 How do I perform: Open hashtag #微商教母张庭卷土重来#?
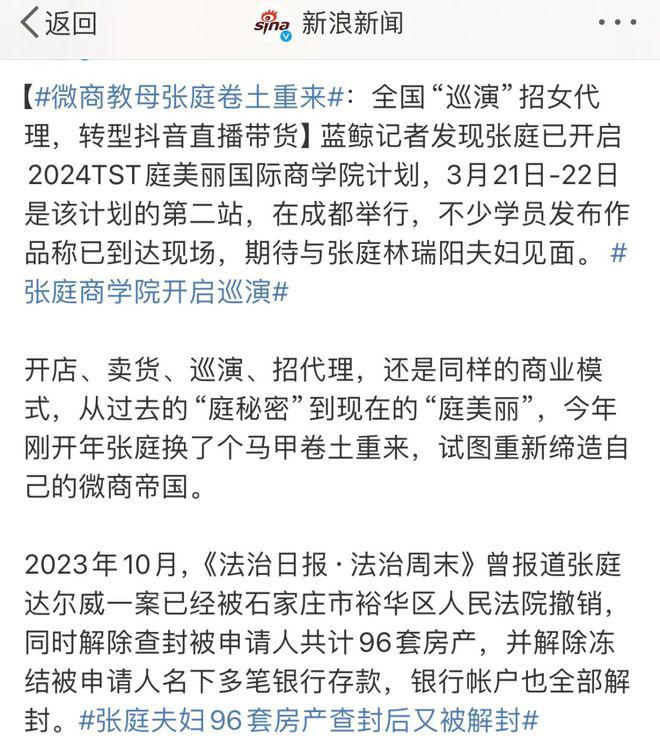coord(190,100)
